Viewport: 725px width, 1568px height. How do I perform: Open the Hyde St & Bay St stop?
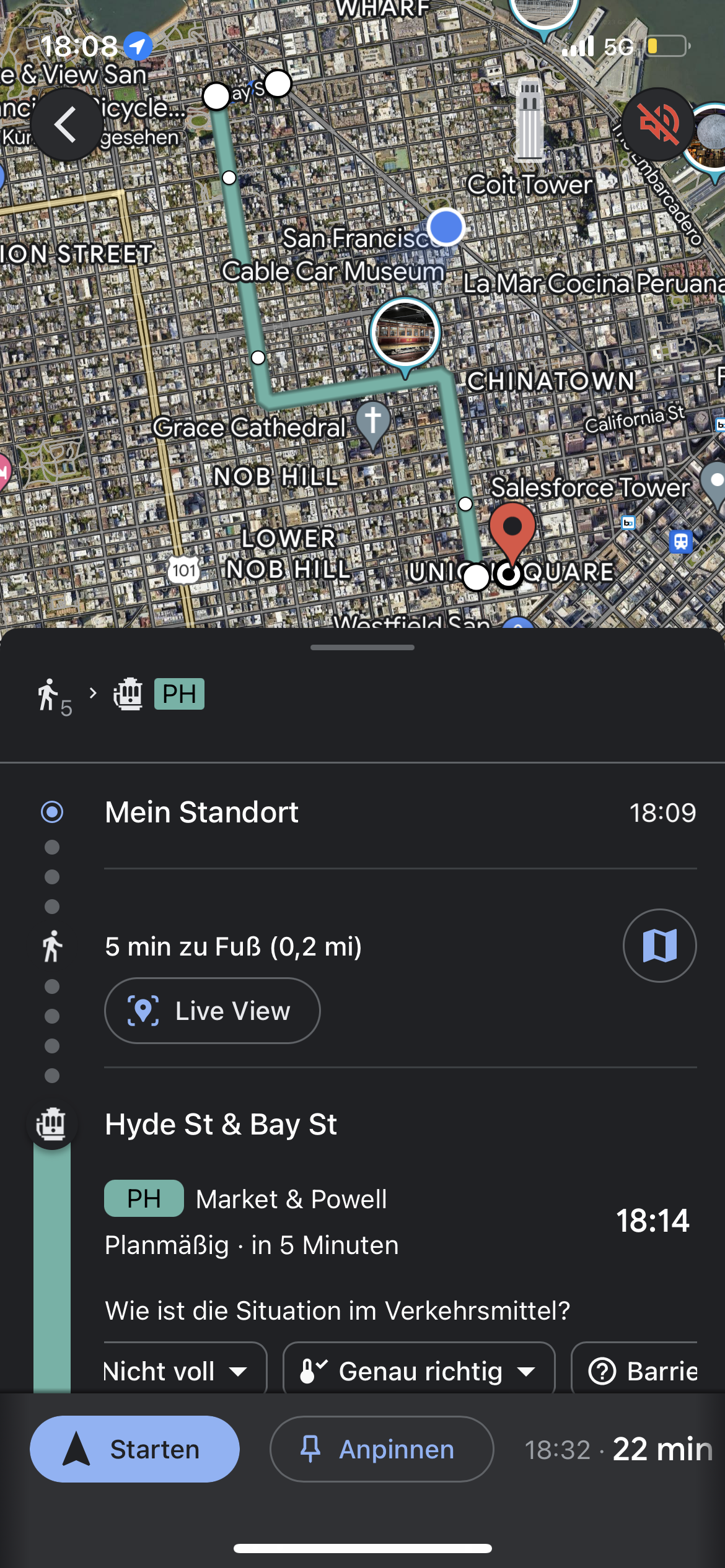pos(221,1124)
